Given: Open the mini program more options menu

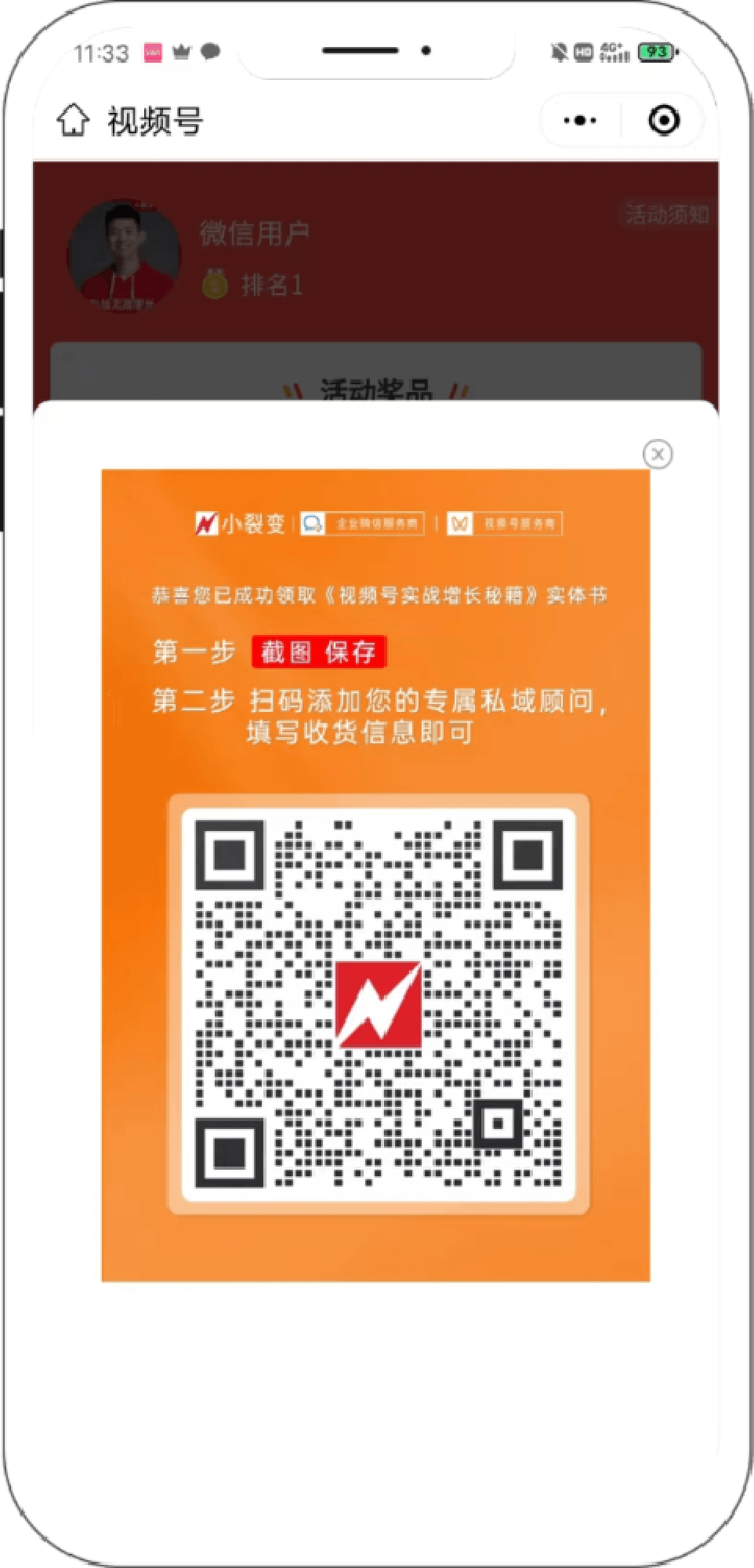Looking at the screenshot, I should pos(580,121).
